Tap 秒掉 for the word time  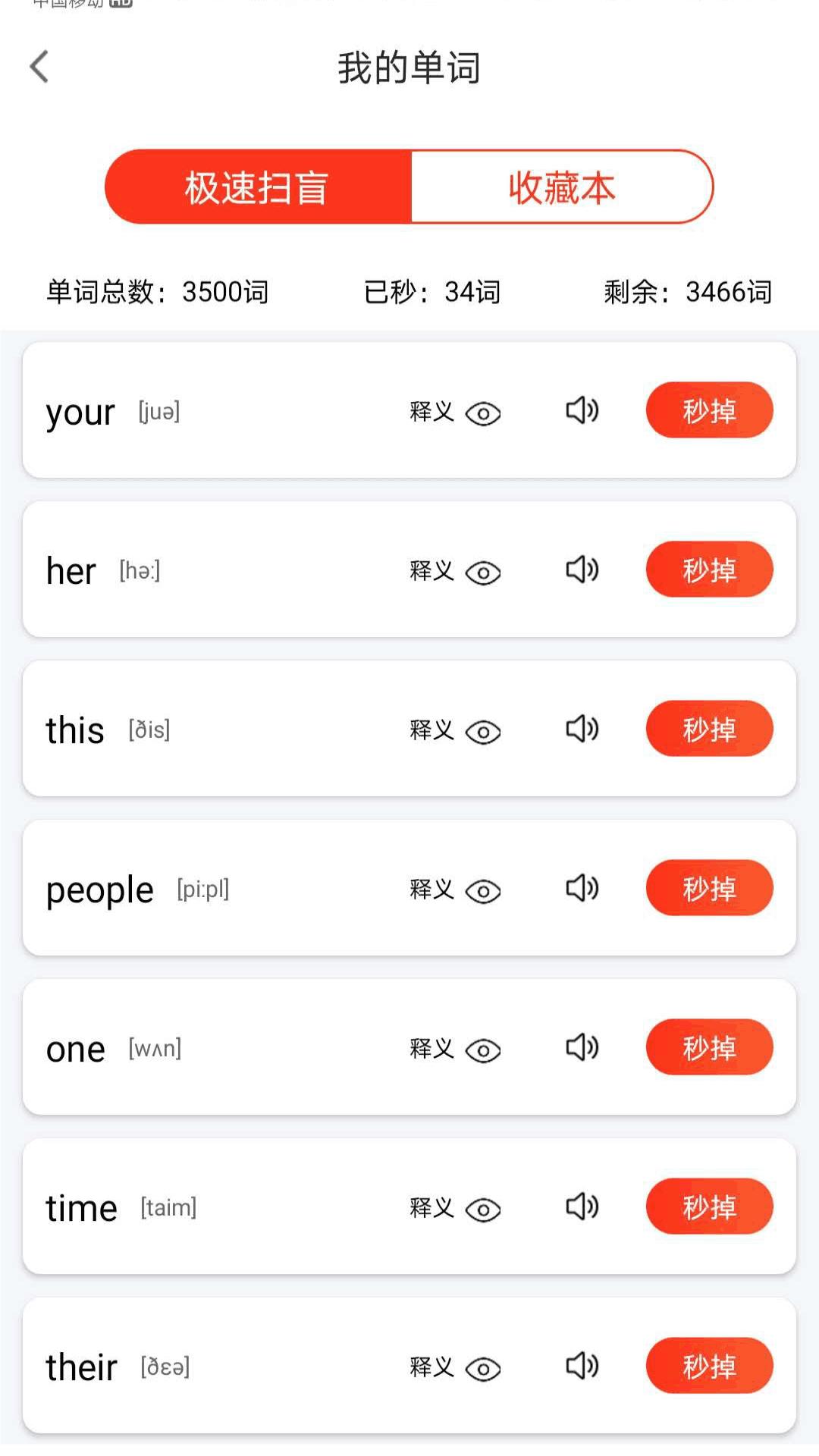tap(709, 1207)
